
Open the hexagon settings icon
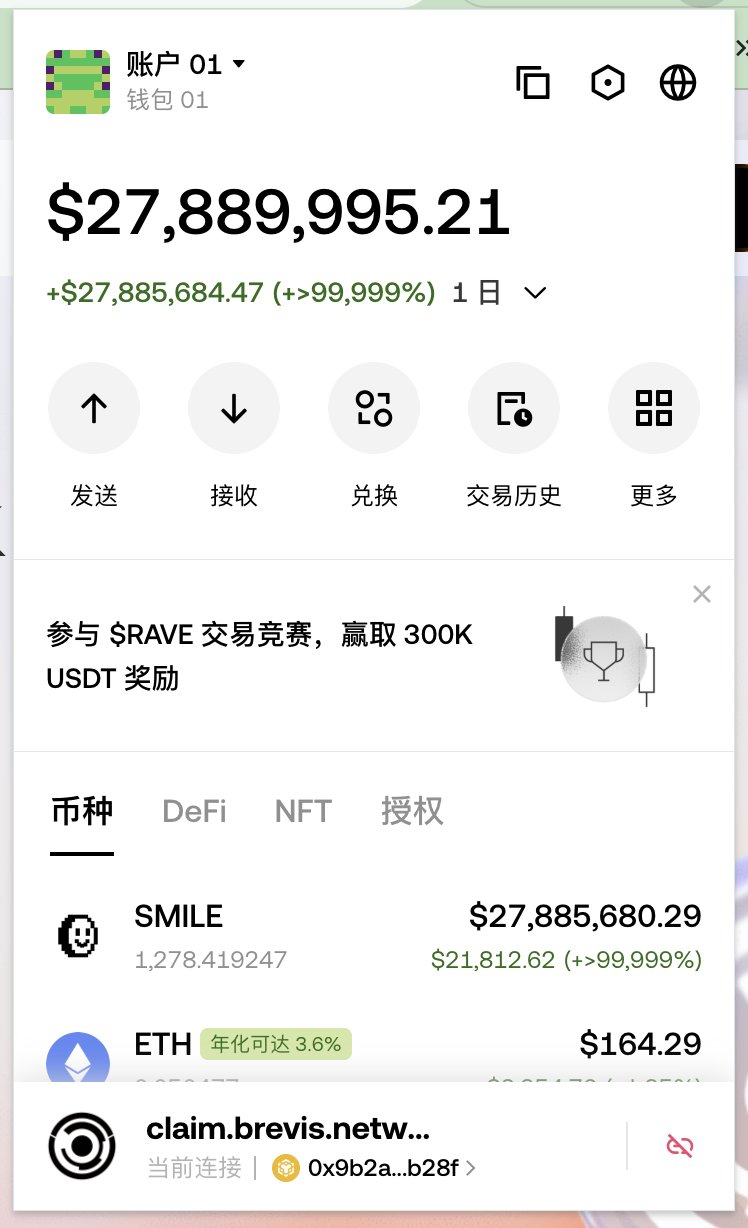607,83
